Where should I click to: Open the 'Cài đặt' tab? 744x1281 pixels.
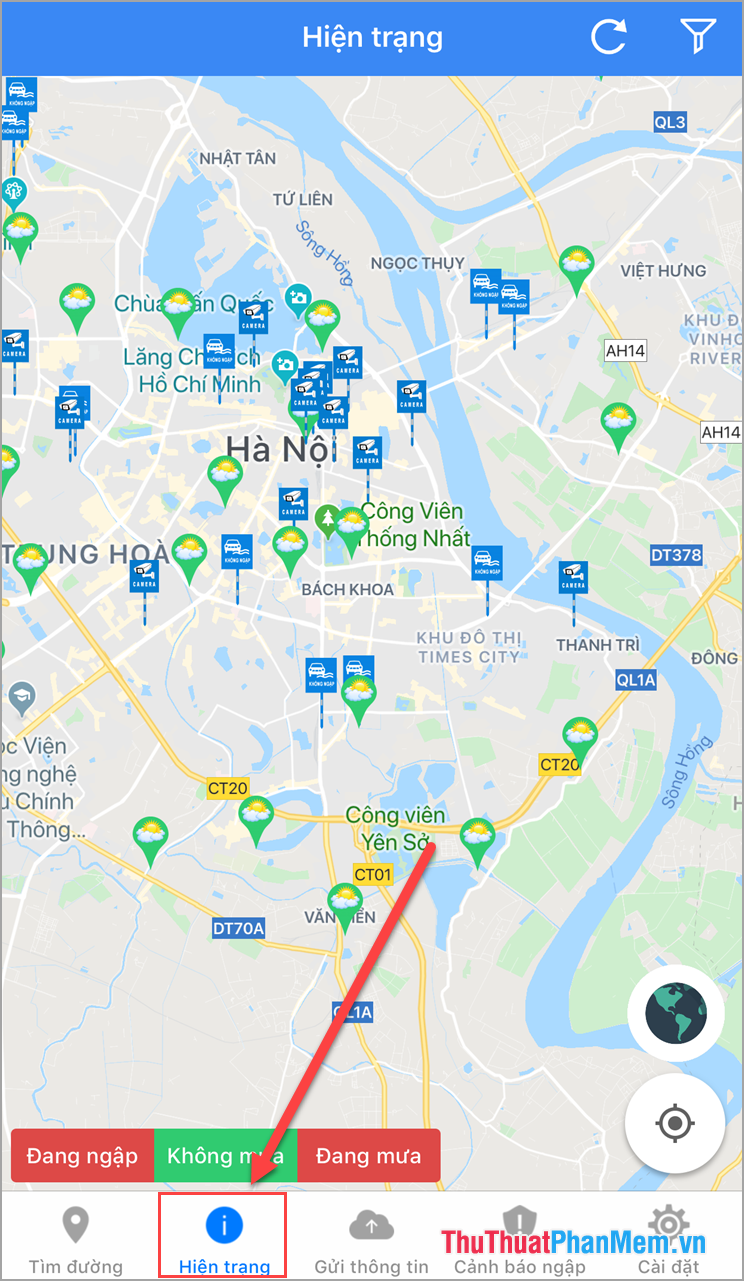click(667, 1235)
